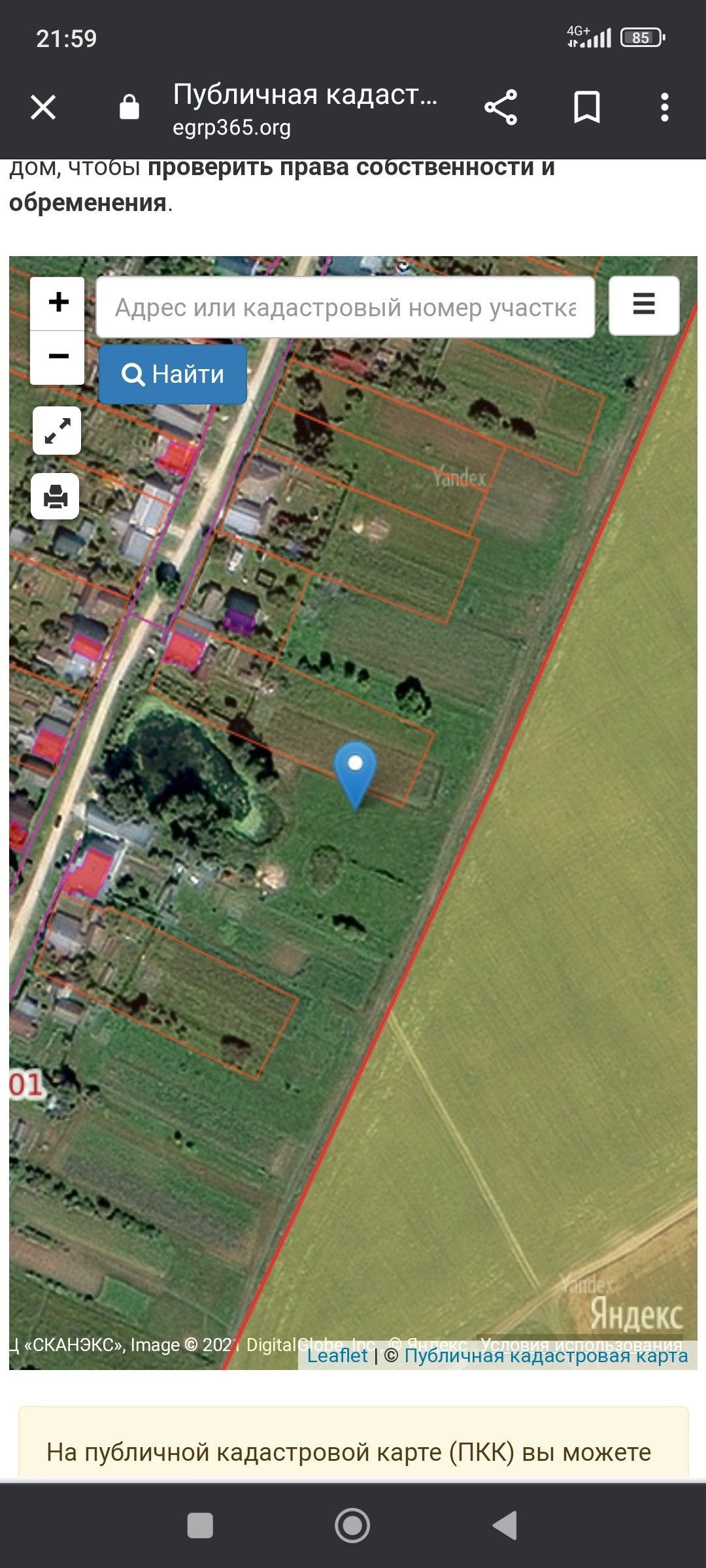Go back with the system back button
This screenshot has height=1568, width=706.
click(505, 1526)
